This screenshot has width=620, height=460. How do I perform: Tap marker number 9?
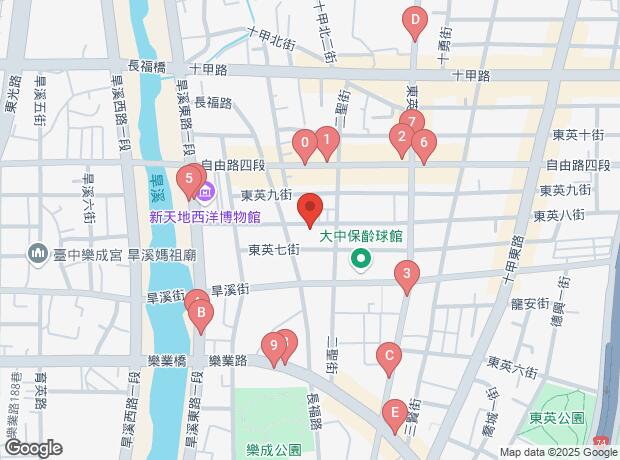(273, 346)
